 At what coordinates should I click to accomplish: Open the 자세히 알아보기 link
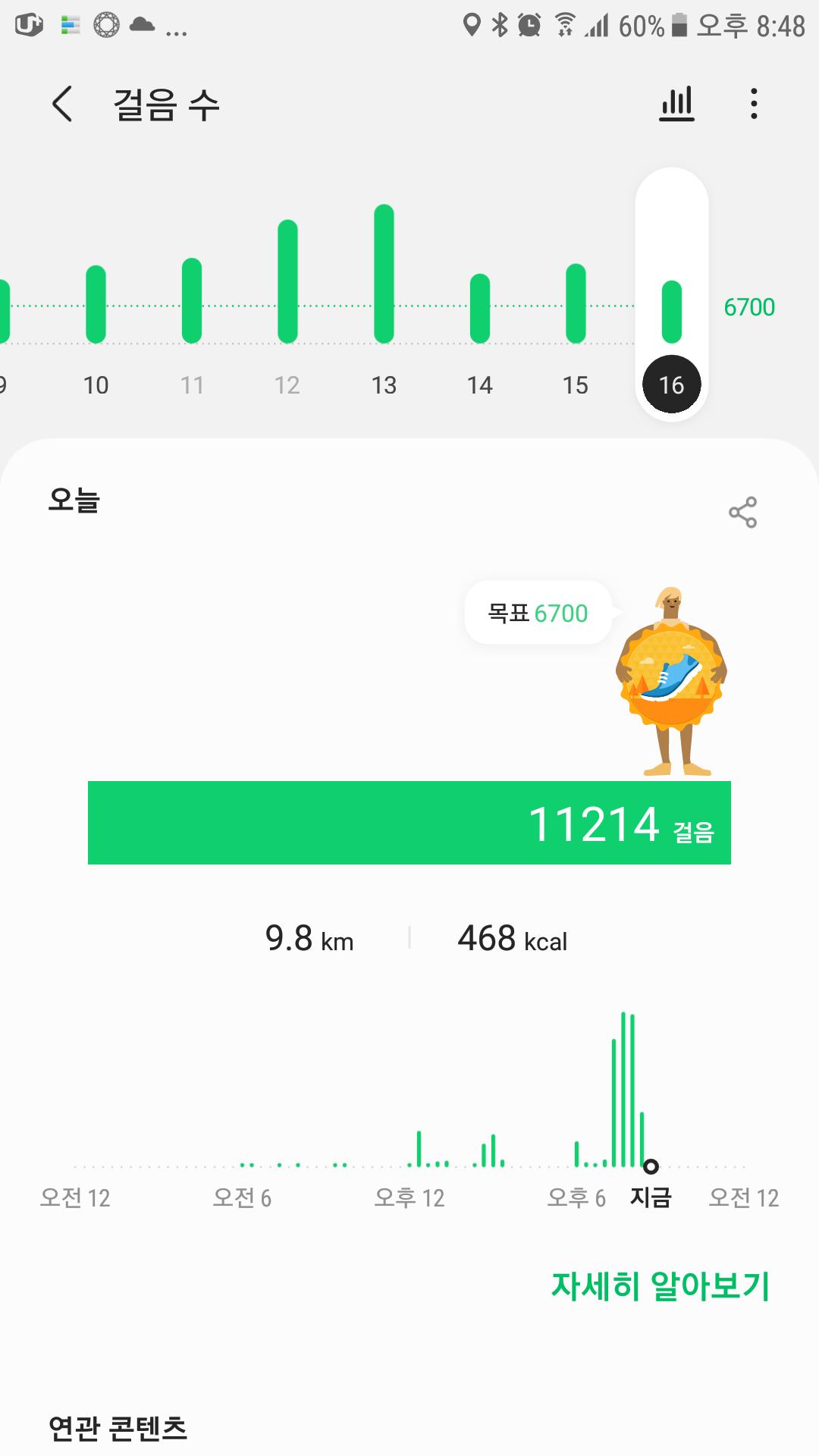(660, 1286)
